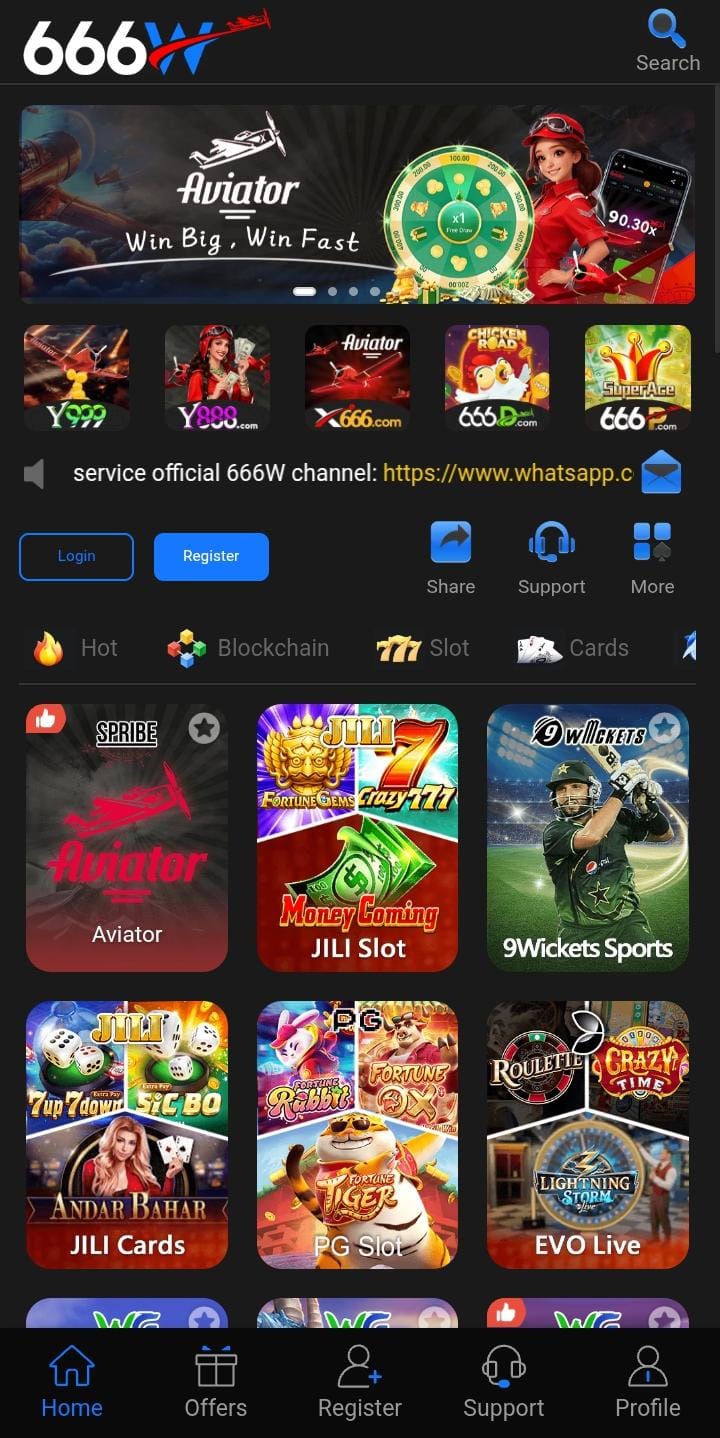Go to the Offers tab

tap(216, 1383)
